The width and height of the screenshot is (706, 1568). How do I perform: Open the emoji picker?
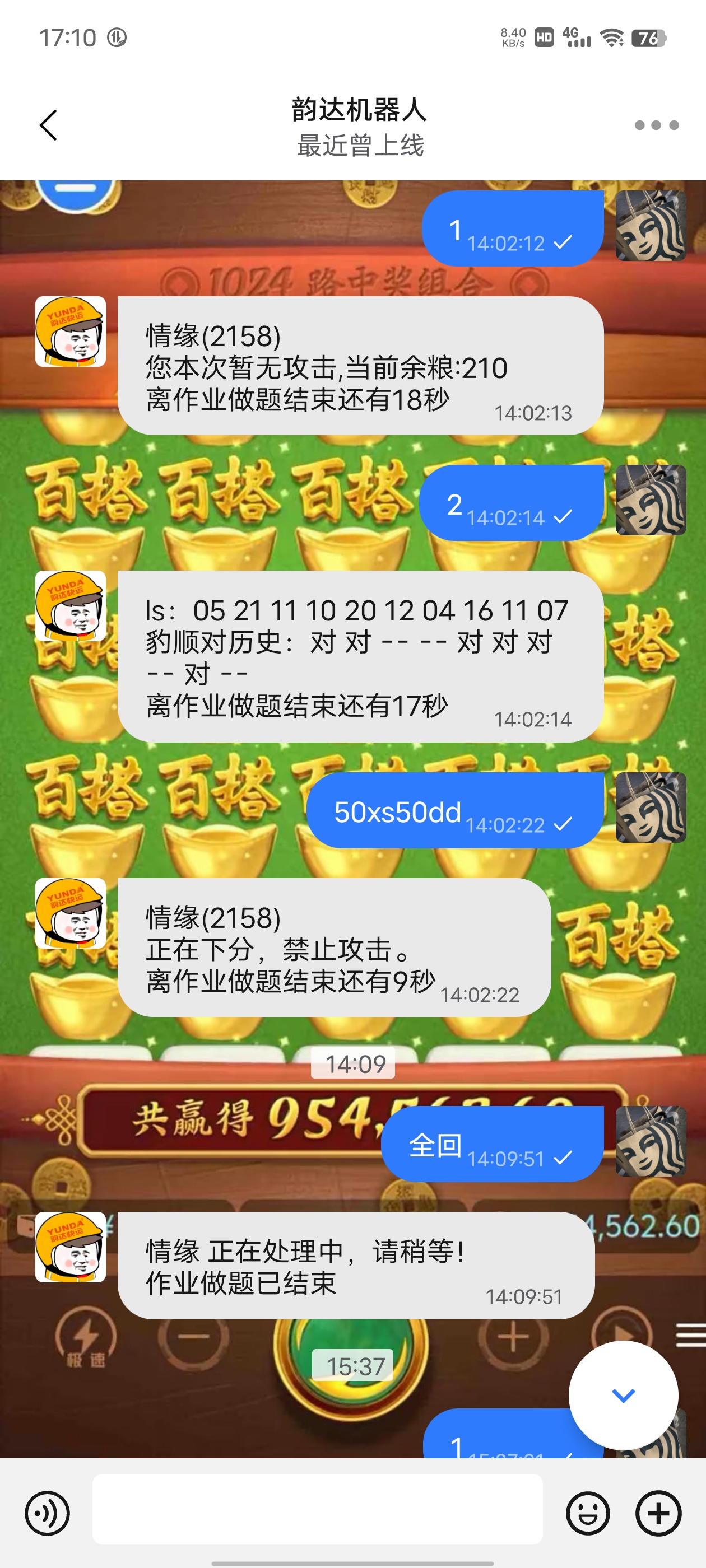(587, 1513)
